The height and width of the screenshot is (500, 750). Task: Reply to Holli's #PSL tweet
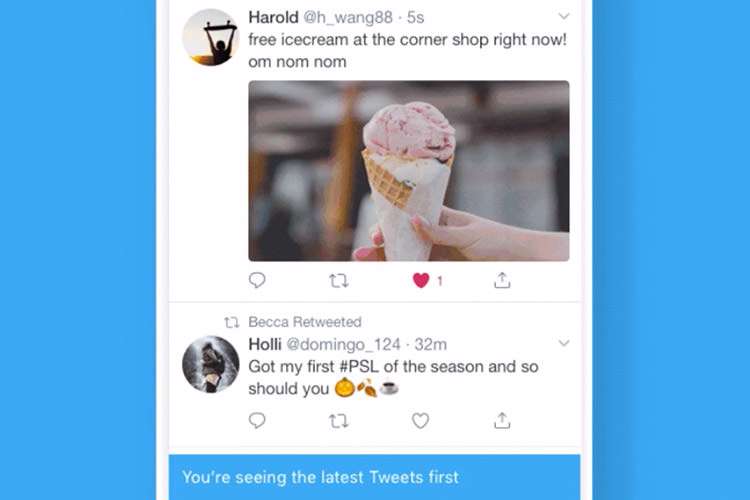(x=257, y=421)
